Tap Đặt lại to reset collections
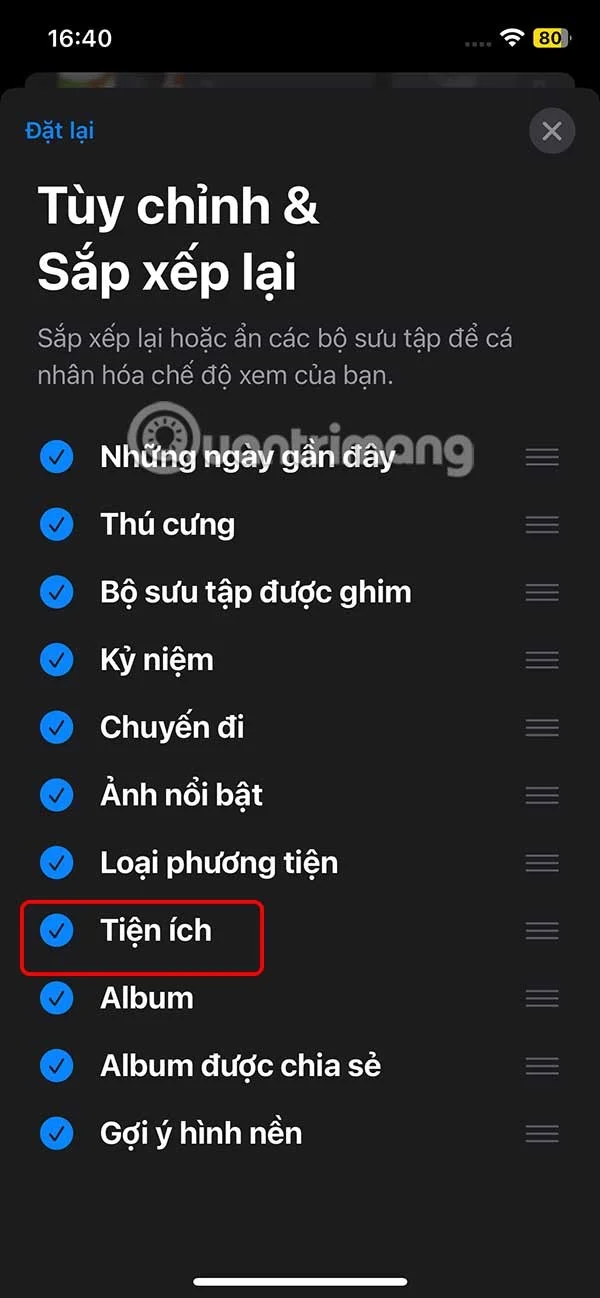 pos(60,131)
